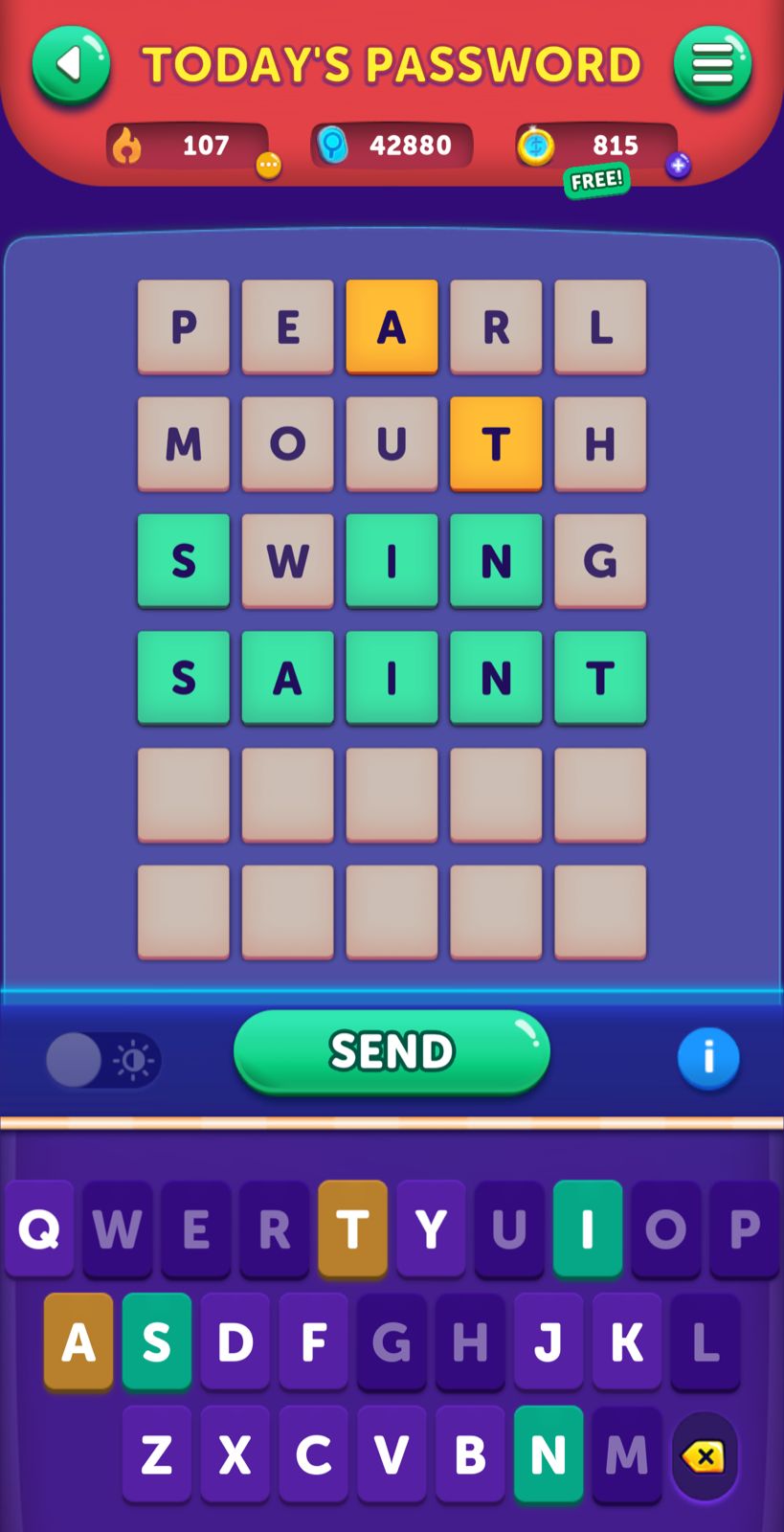
Task: Tap the SEND button to submit guess
Action: pyautogui.click(x=392, y=1051)
